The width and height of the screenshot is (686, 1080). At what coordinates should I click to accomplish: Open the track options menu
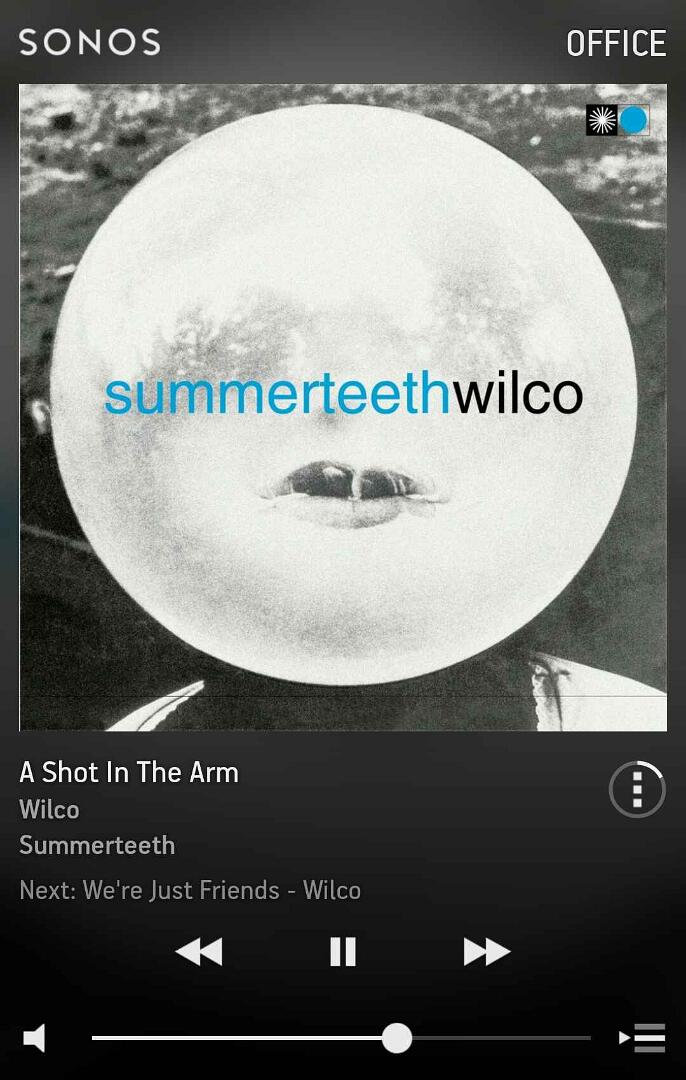coord(637,790)
